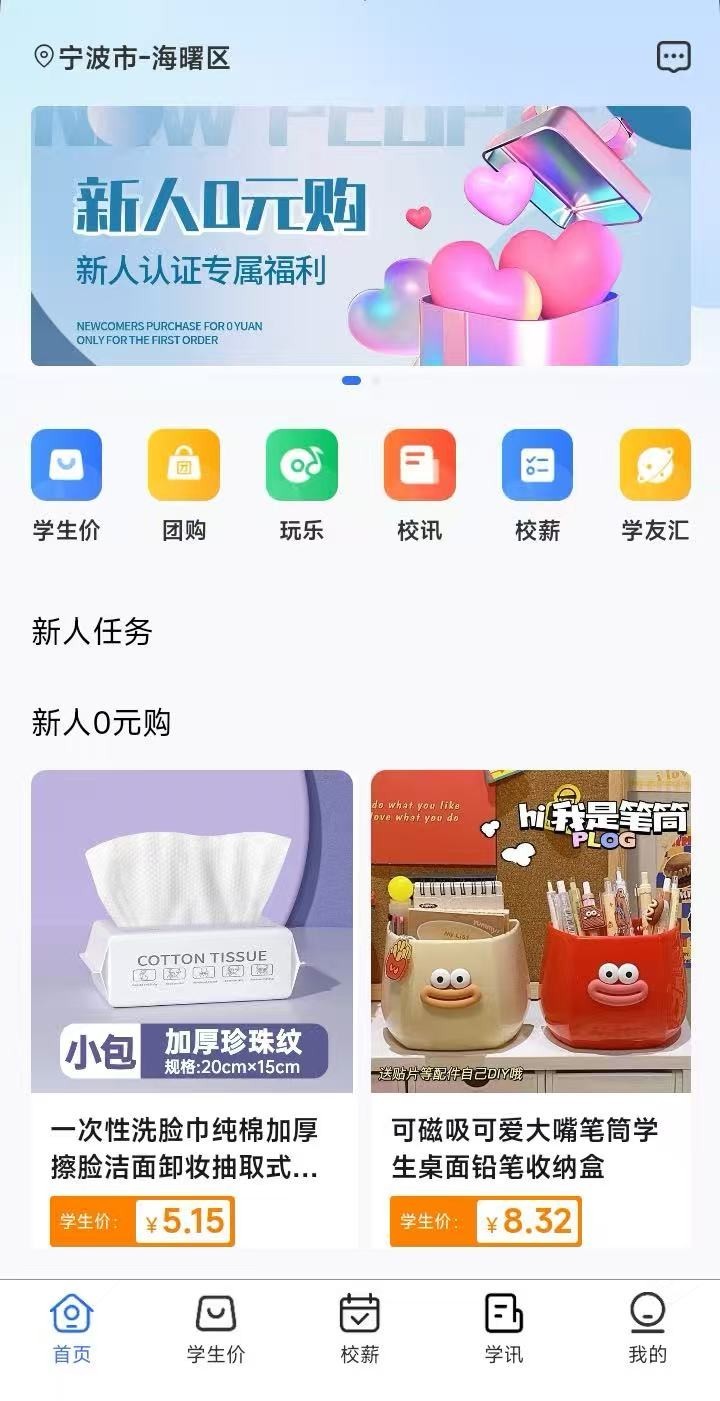The image size is (720, 1401).
Task: Open the 学生价 icon on the home grid
Action: pyautogui.click(x=66, y=464)
